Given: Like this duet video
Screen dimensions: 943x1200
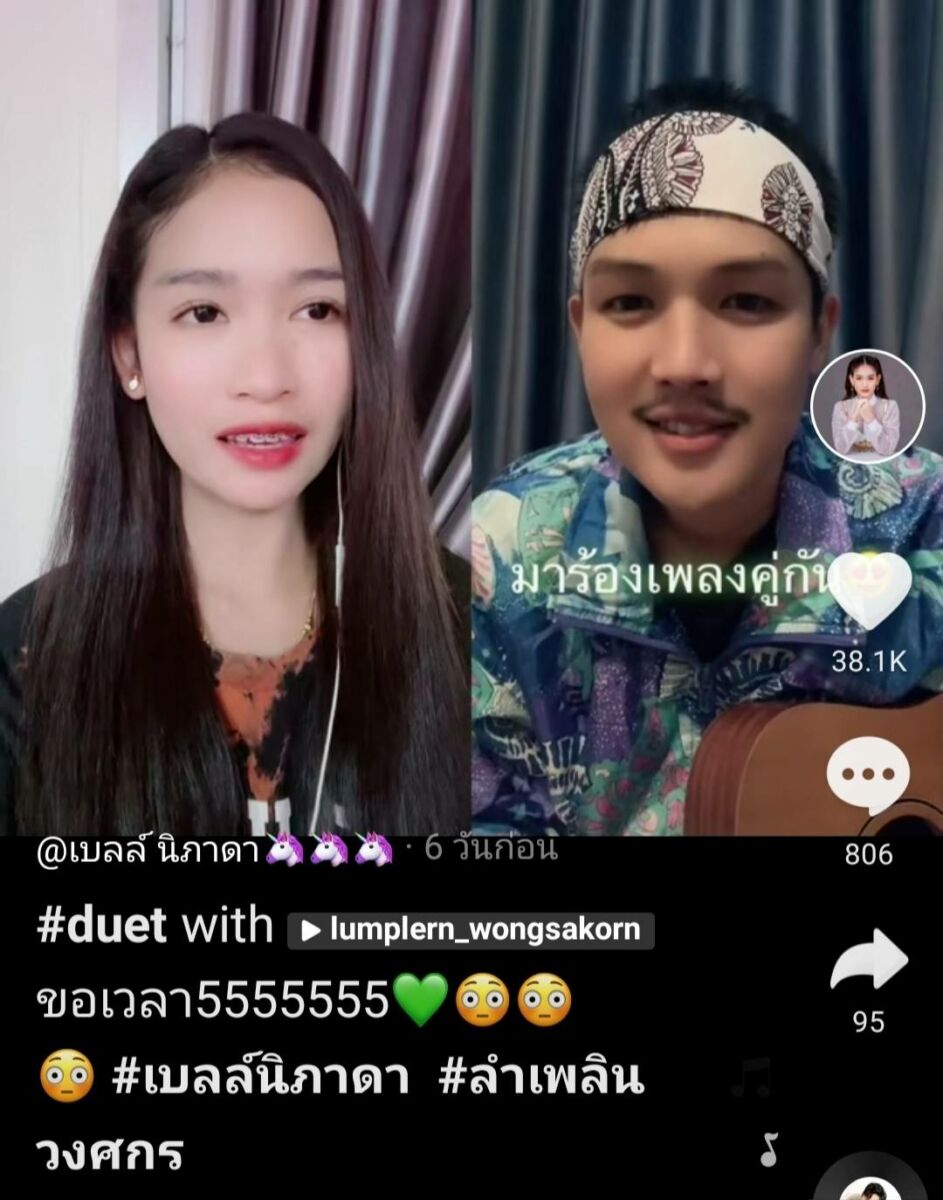Looking at the screenshot, I should coord(869,590).
